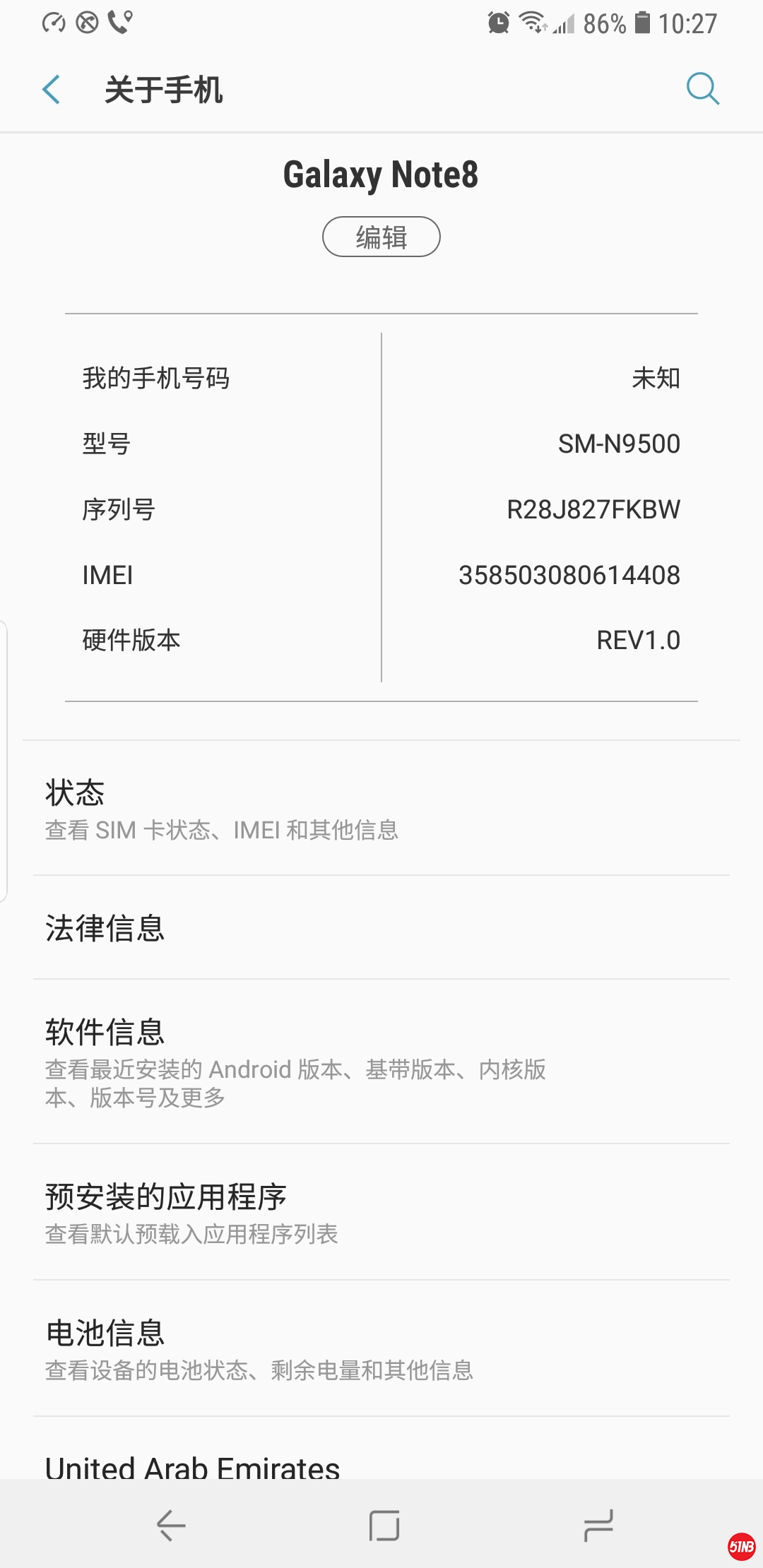
Task: Open the 状态 row
Action: pos(381,809)
